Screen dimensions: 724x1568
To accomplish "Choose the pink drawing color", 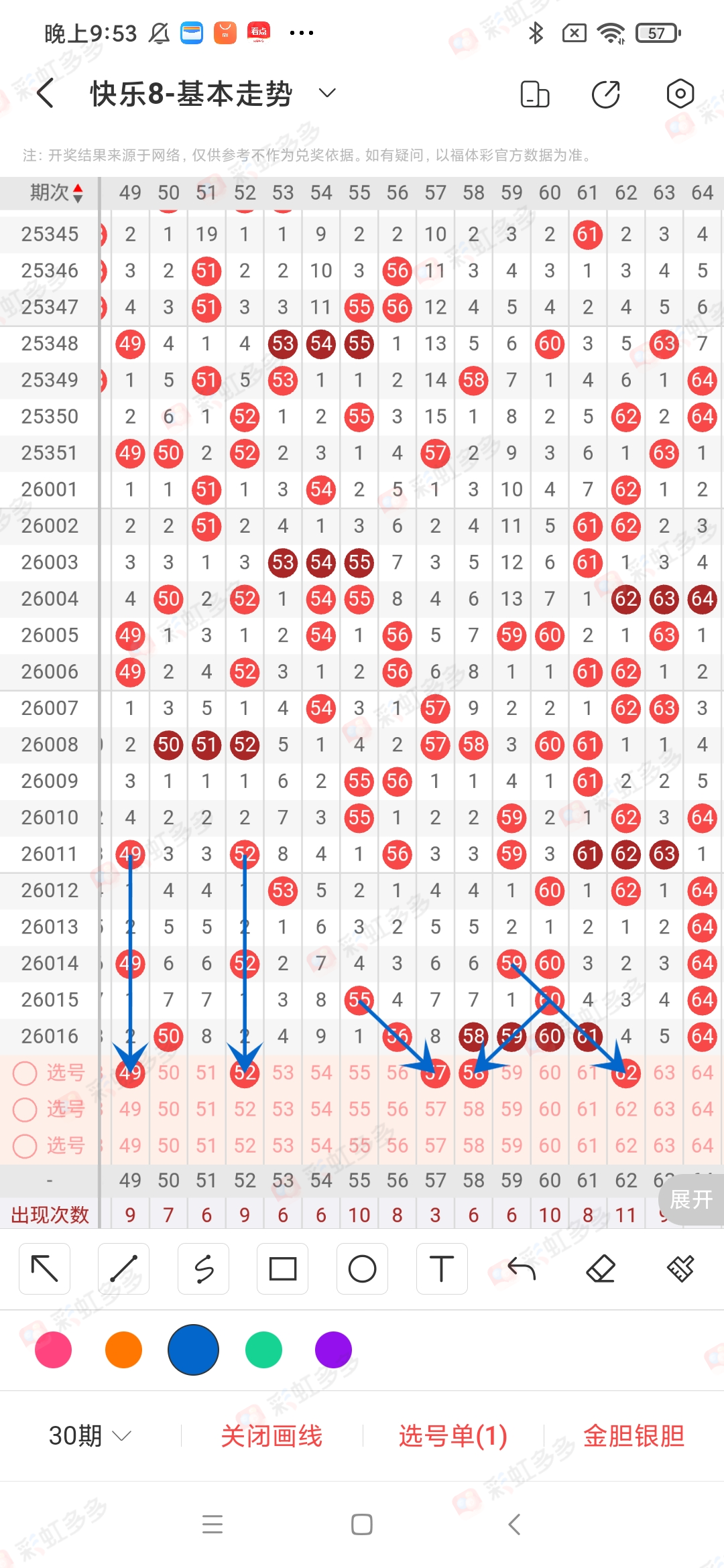I will click(53, 1350).
